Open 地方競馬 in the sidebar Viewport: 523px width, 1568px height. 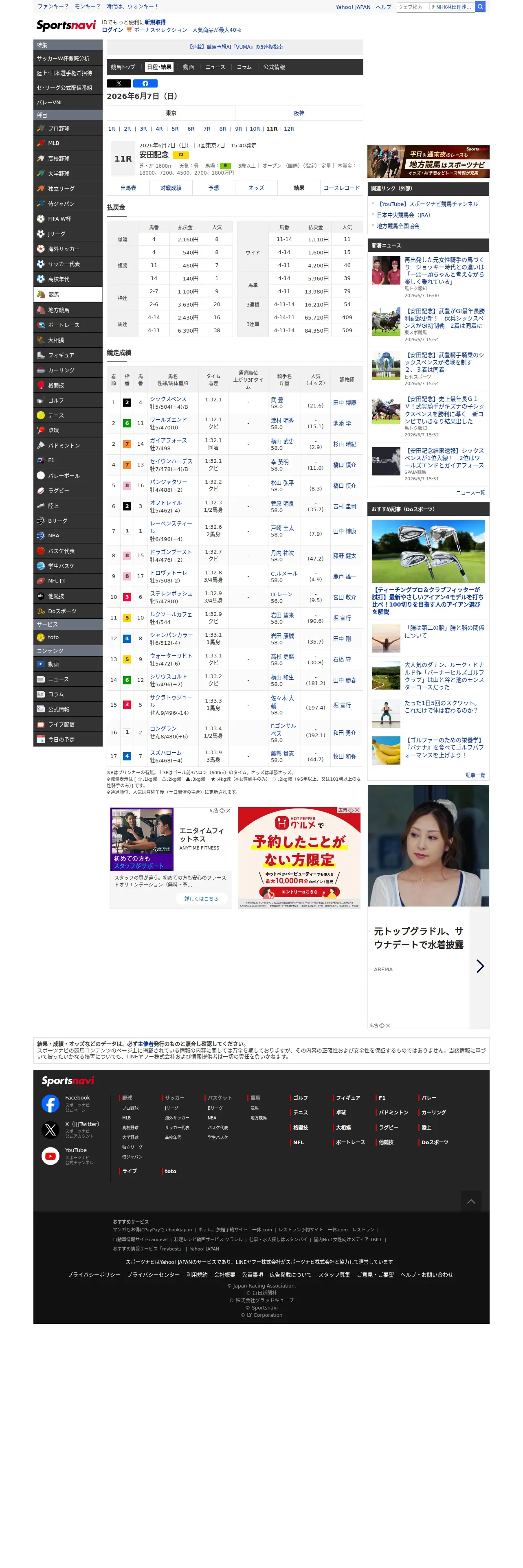tap(68, 310)
